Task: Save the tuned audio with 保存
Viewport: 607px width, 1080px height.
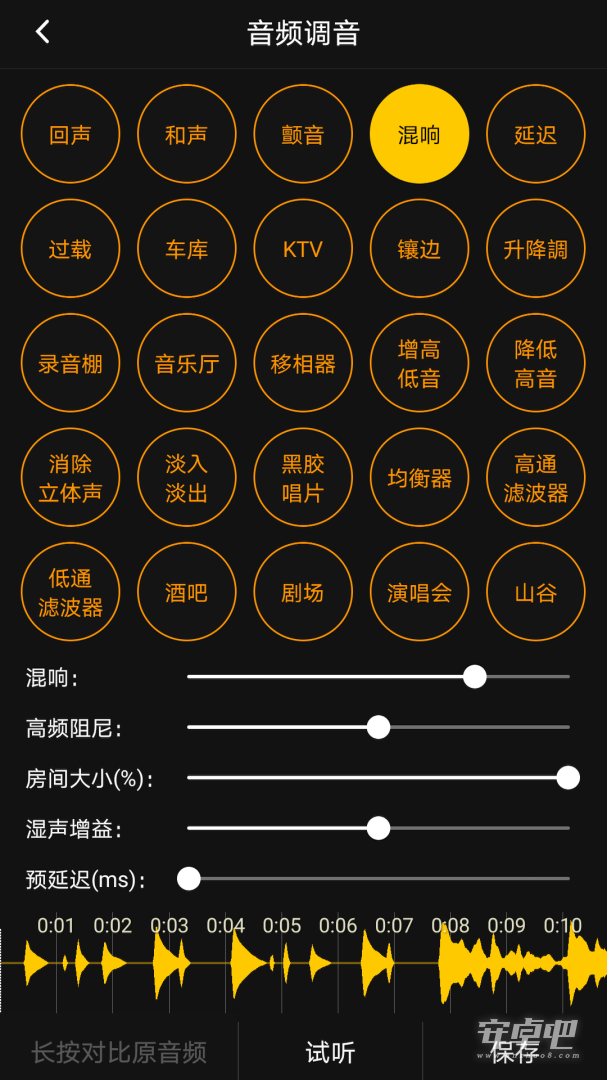Action: [515, 1052]
